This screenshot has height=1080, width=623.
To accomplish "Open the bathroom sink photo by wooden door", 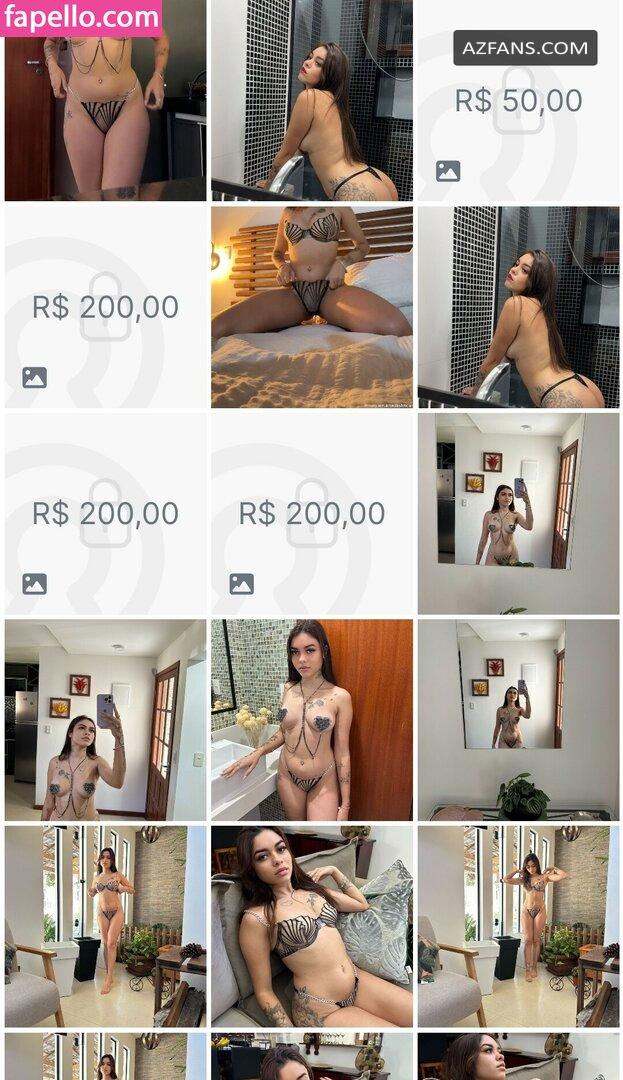I will (x=312, y=720).
